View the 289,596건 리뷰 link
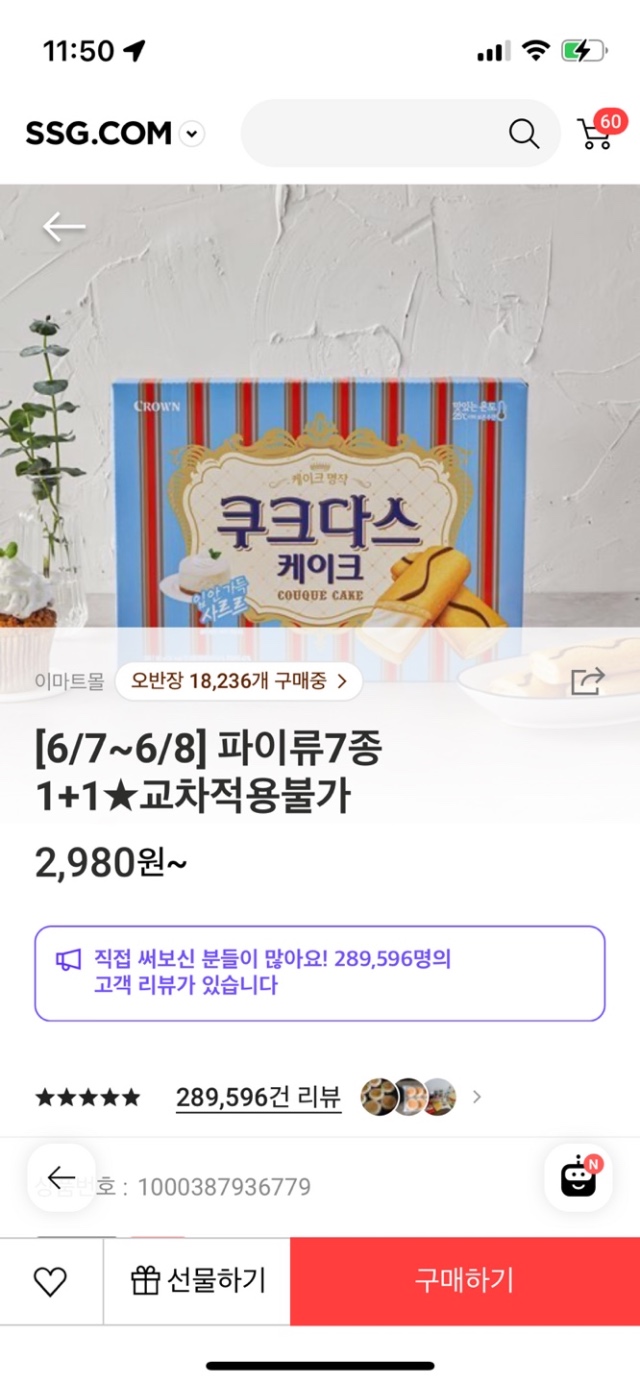This screenshot has height=1384, width=640. coord(258,1097)
